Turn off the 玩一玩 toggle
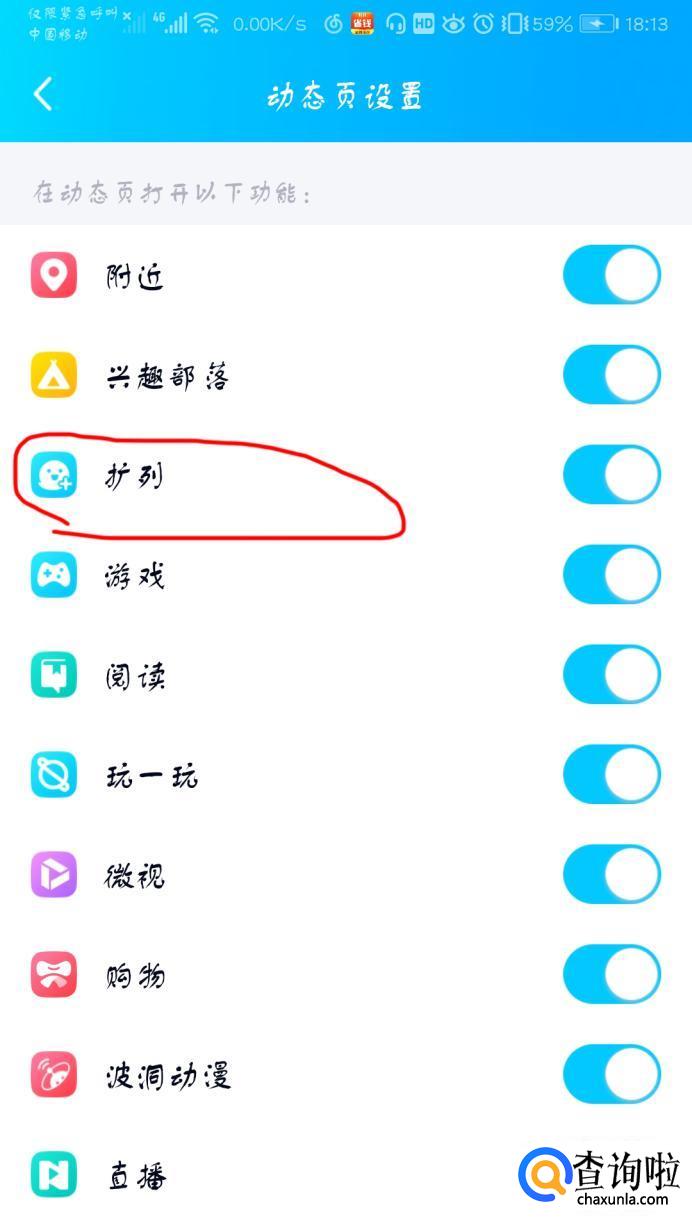692x1230 pixels. coord(611,775)
